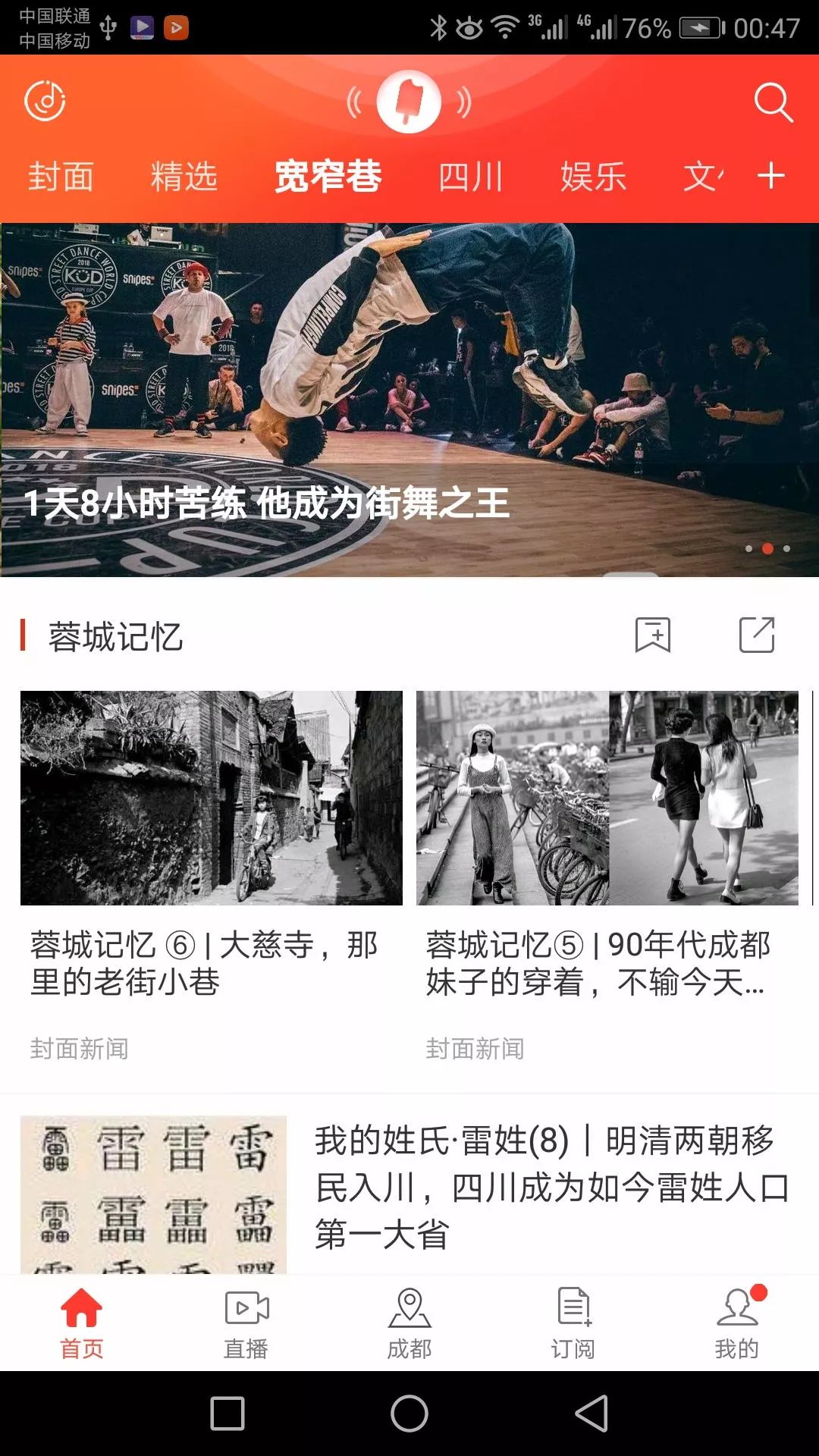
Task: Tap the 首页 home tab
Action: (82, 1323)
